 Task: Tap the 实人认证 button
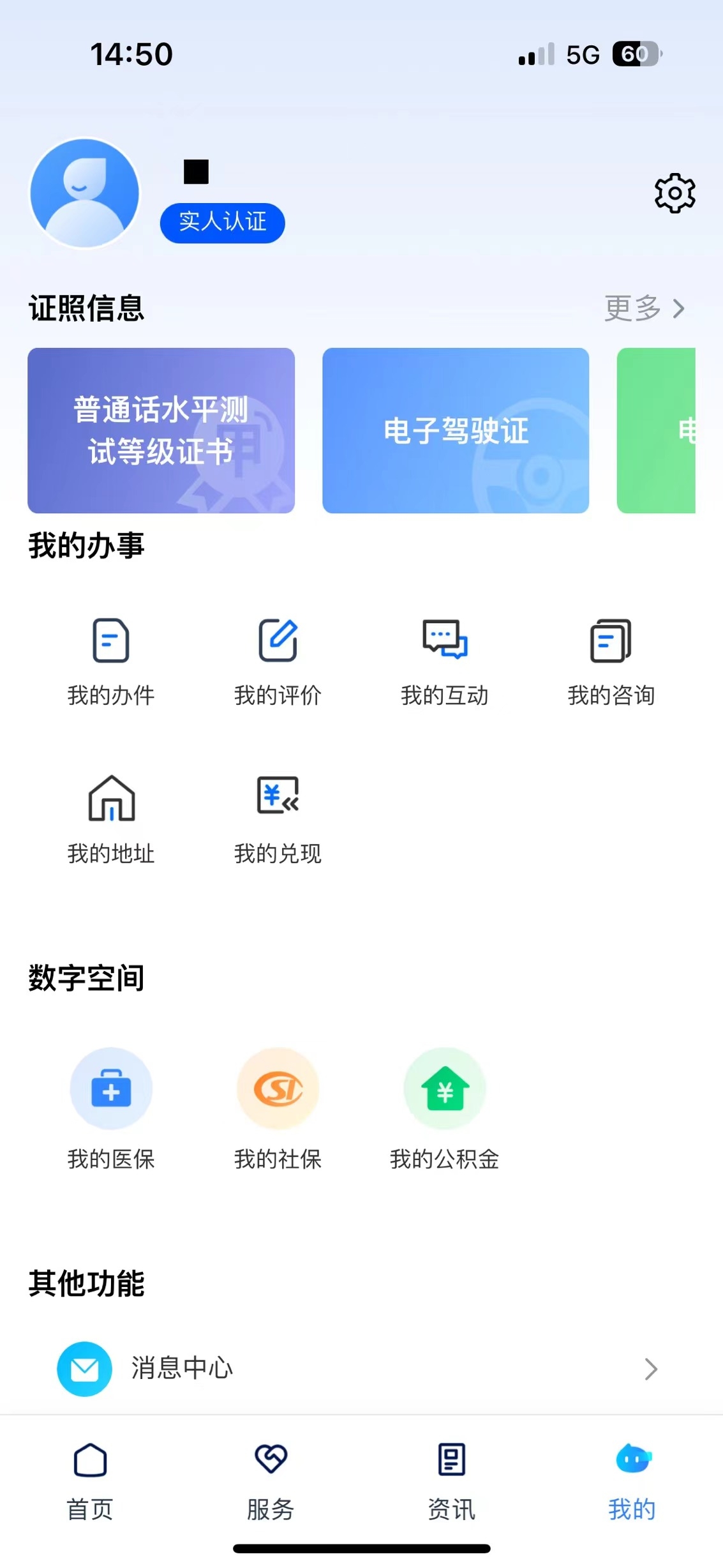(x=222, y=223)
